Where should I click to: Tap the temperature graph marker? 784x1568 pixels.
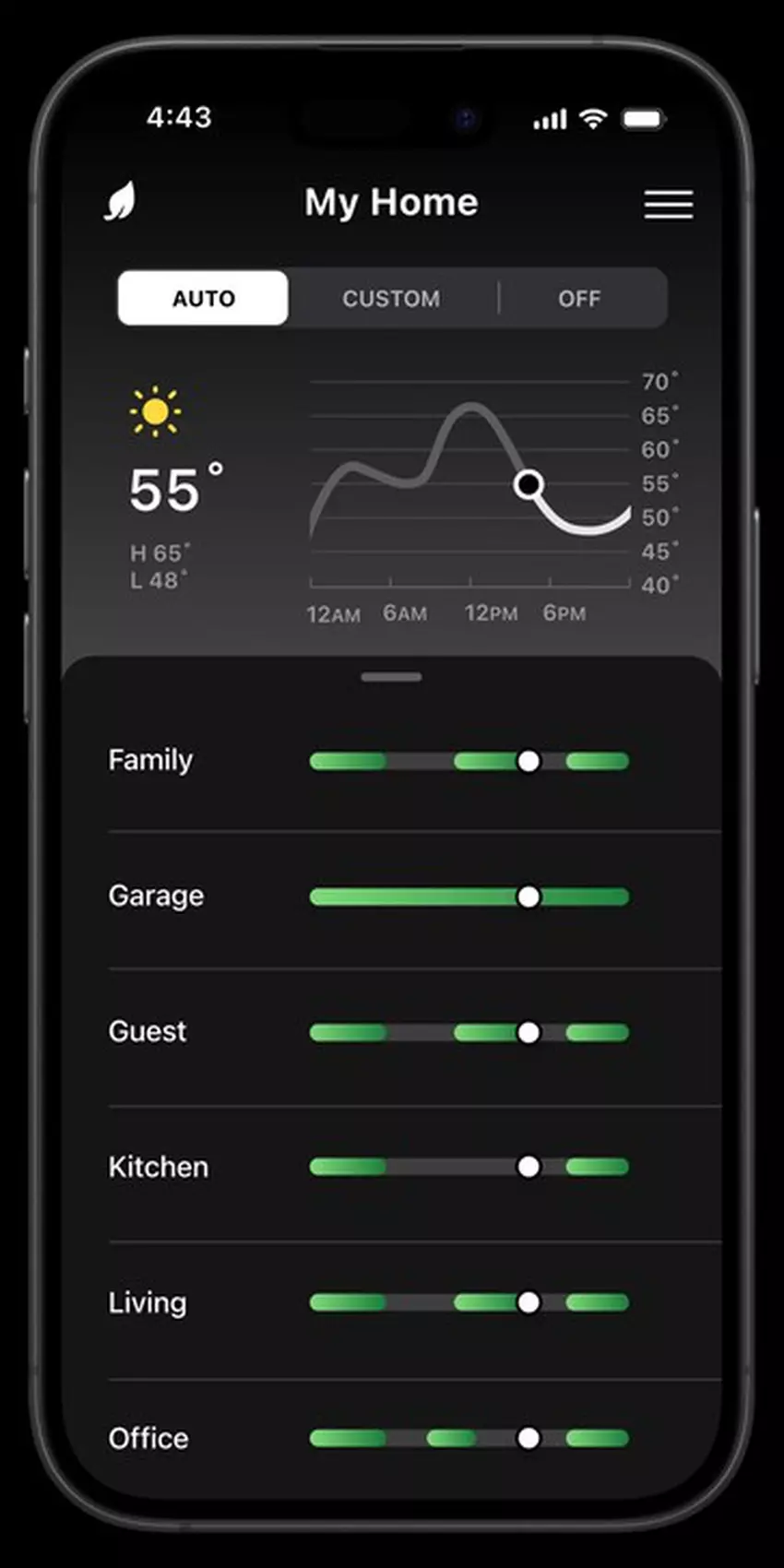529,484
